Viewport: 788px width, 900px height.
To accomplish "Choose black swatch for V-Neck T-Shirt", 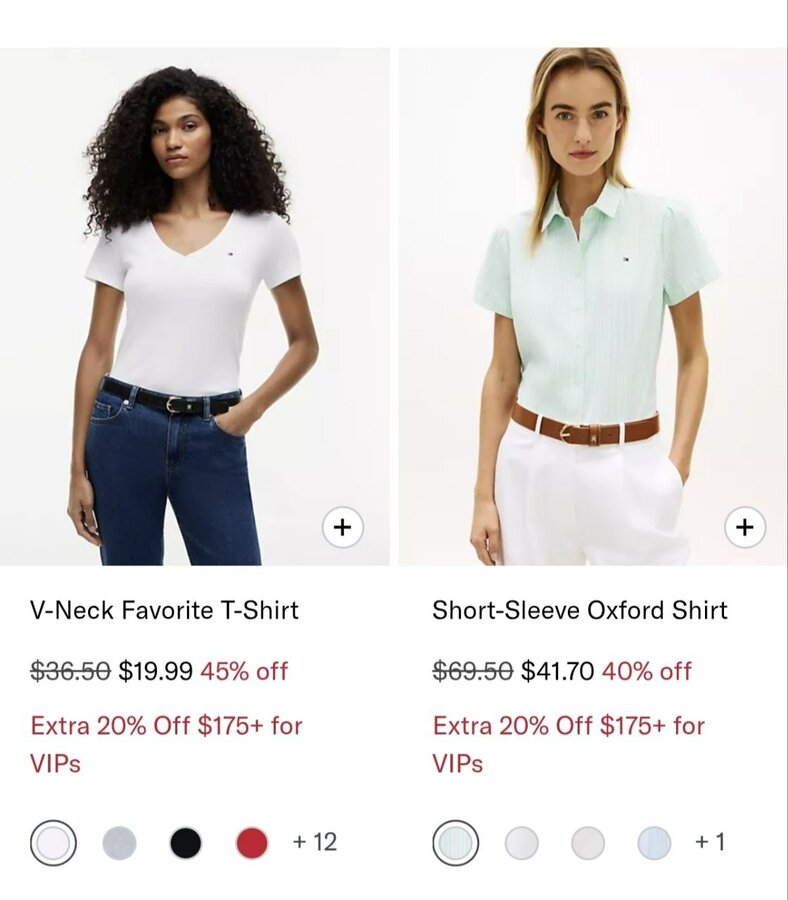I will click(185, 843).
